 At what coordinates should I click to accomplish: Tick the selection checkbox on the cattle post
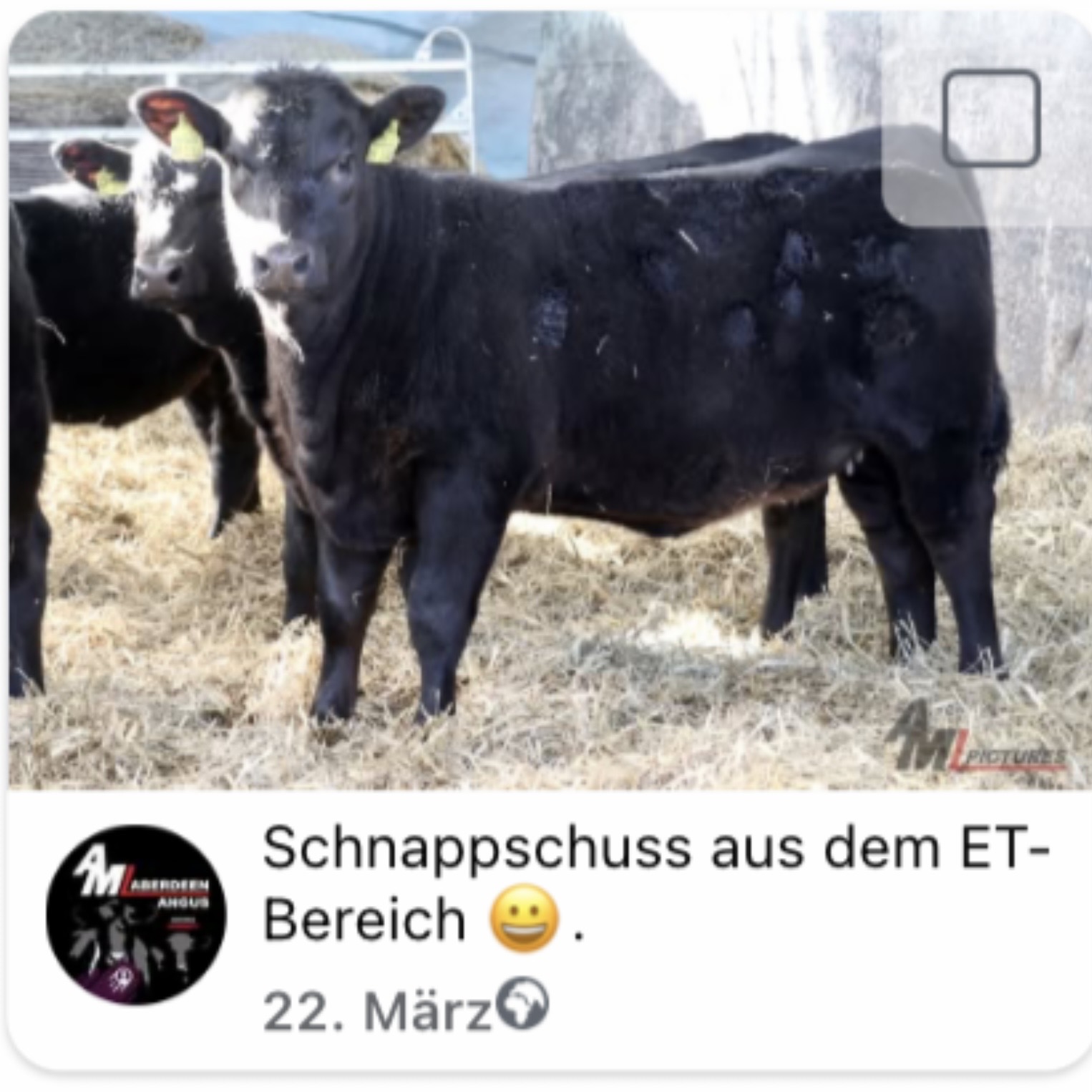point(991,117)
